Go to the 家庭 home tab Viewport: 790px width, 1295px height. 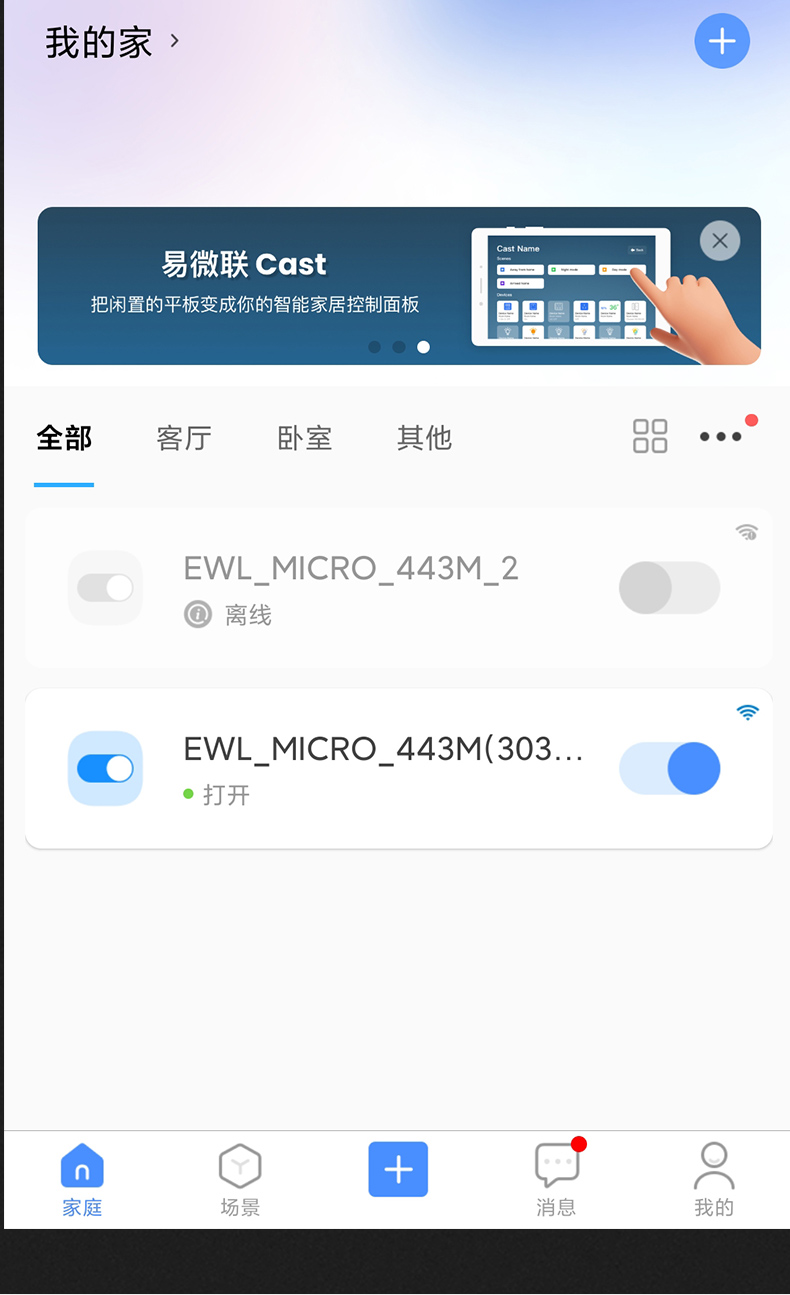pyautogui.click(x=82, y=1180)
